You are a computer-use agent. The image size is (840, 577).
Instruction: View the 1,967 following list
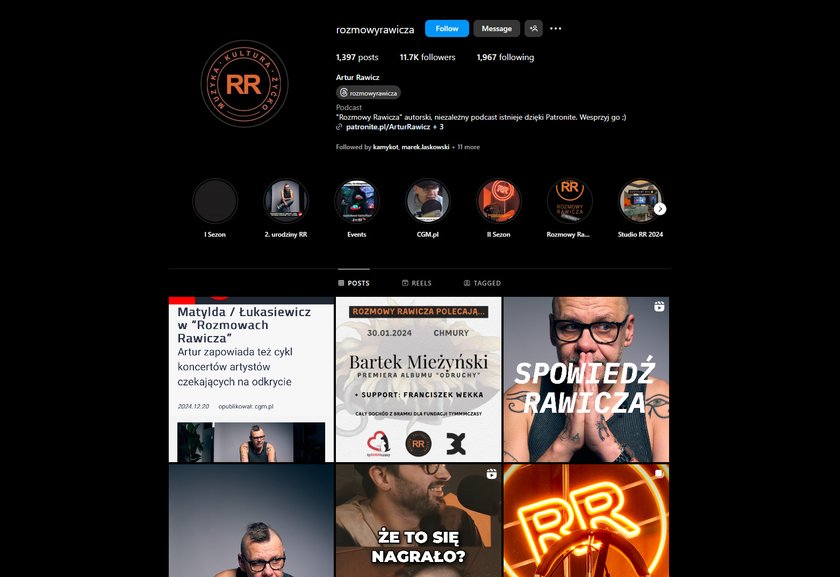[x=505, y=58]
